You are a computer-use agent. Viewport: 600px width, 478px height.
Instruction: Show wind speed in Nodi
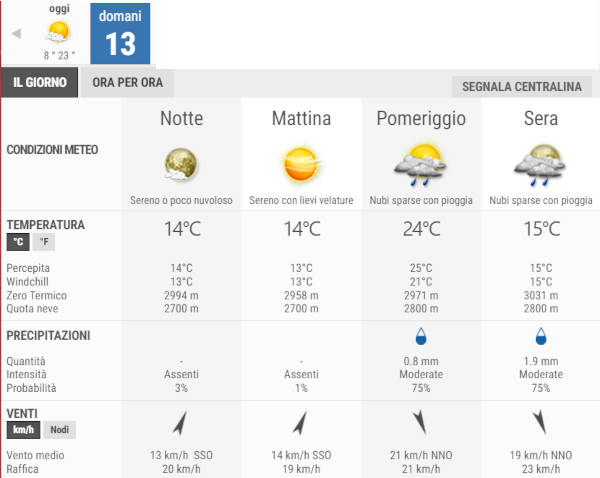59,430
